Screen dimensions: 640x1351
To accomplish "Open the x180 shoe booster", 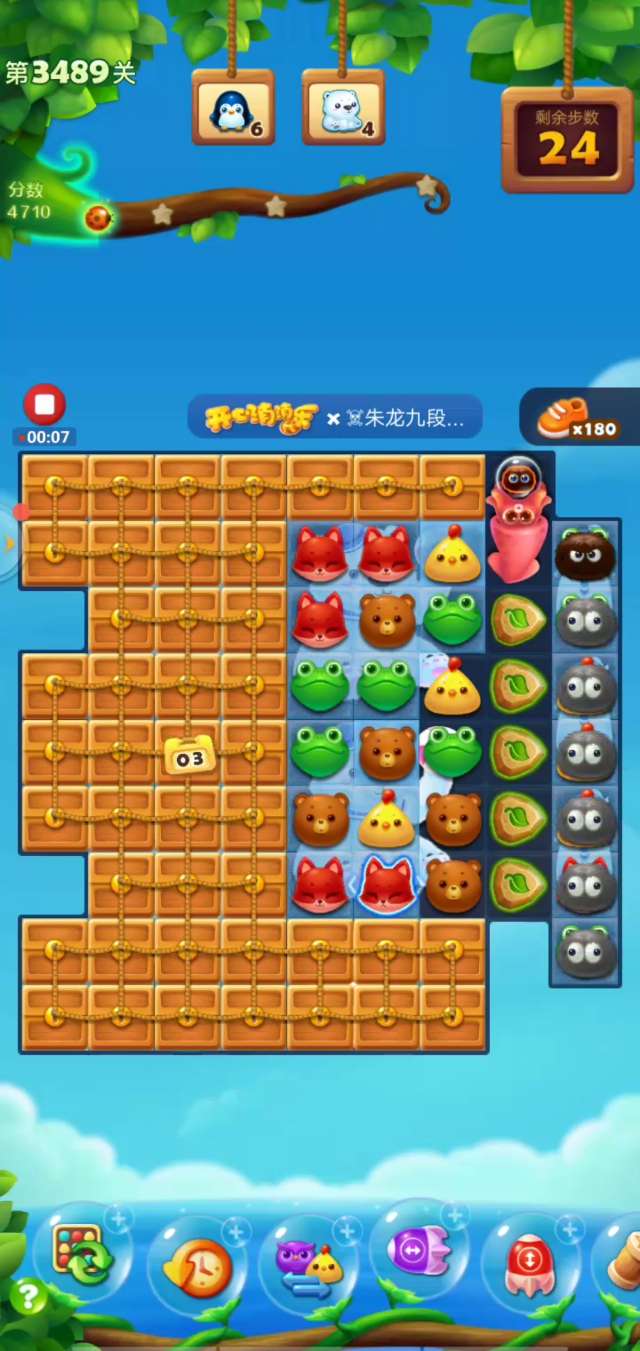I will click(x=577, y=418).
